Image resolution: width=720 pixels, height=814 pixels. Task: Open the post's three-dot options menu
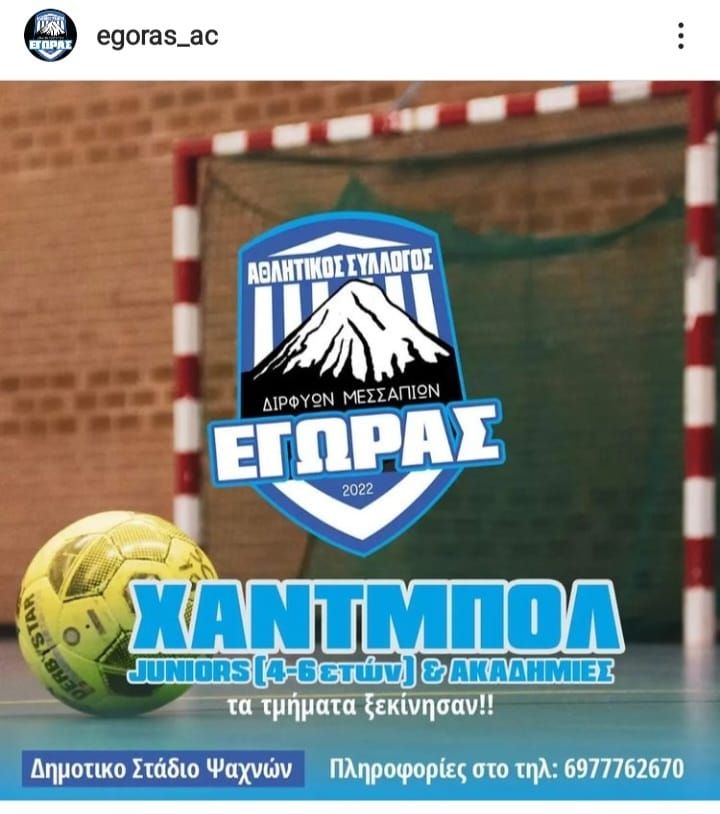[x=680, y=36]
